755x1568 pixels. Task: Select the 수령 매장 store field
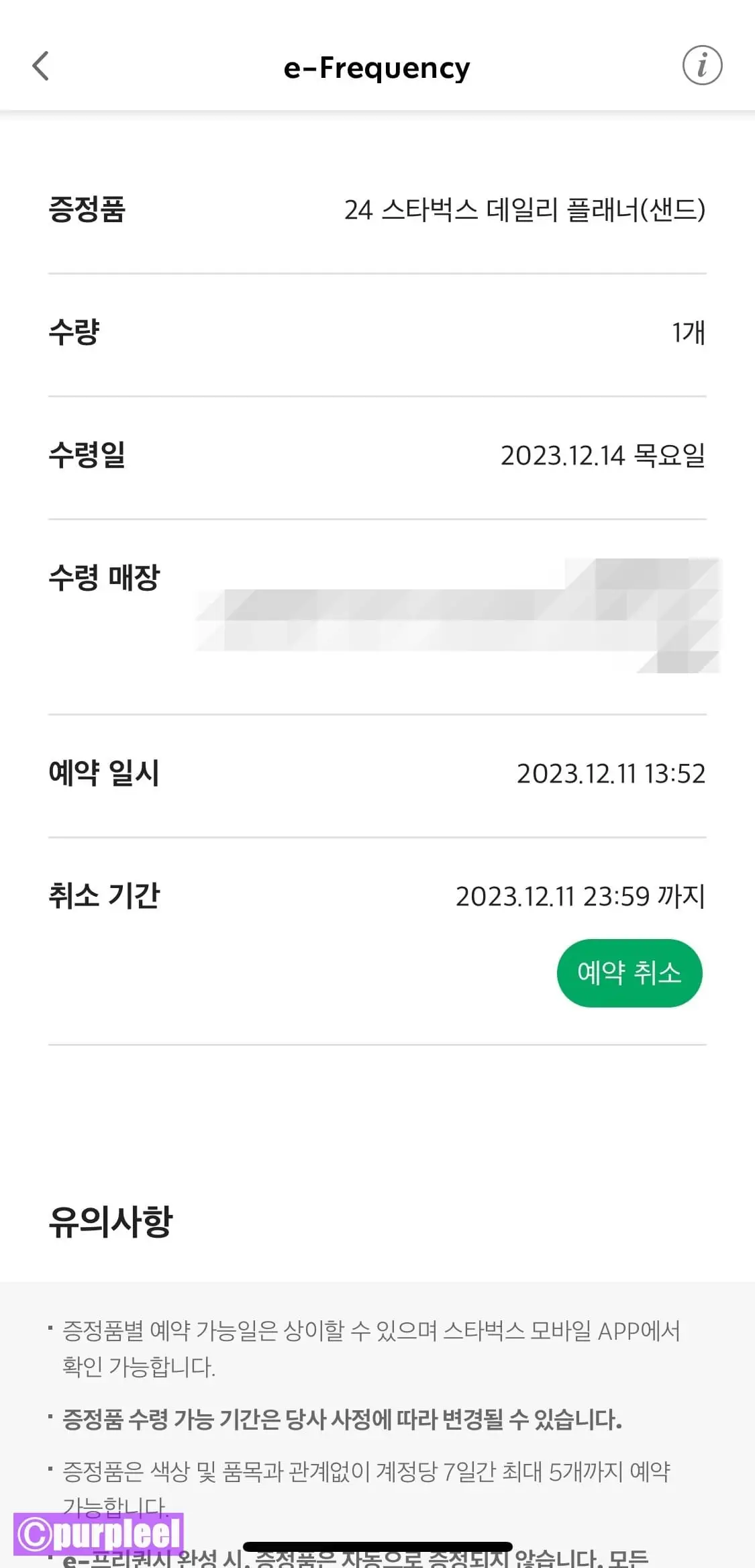click(x=104, y=576)
